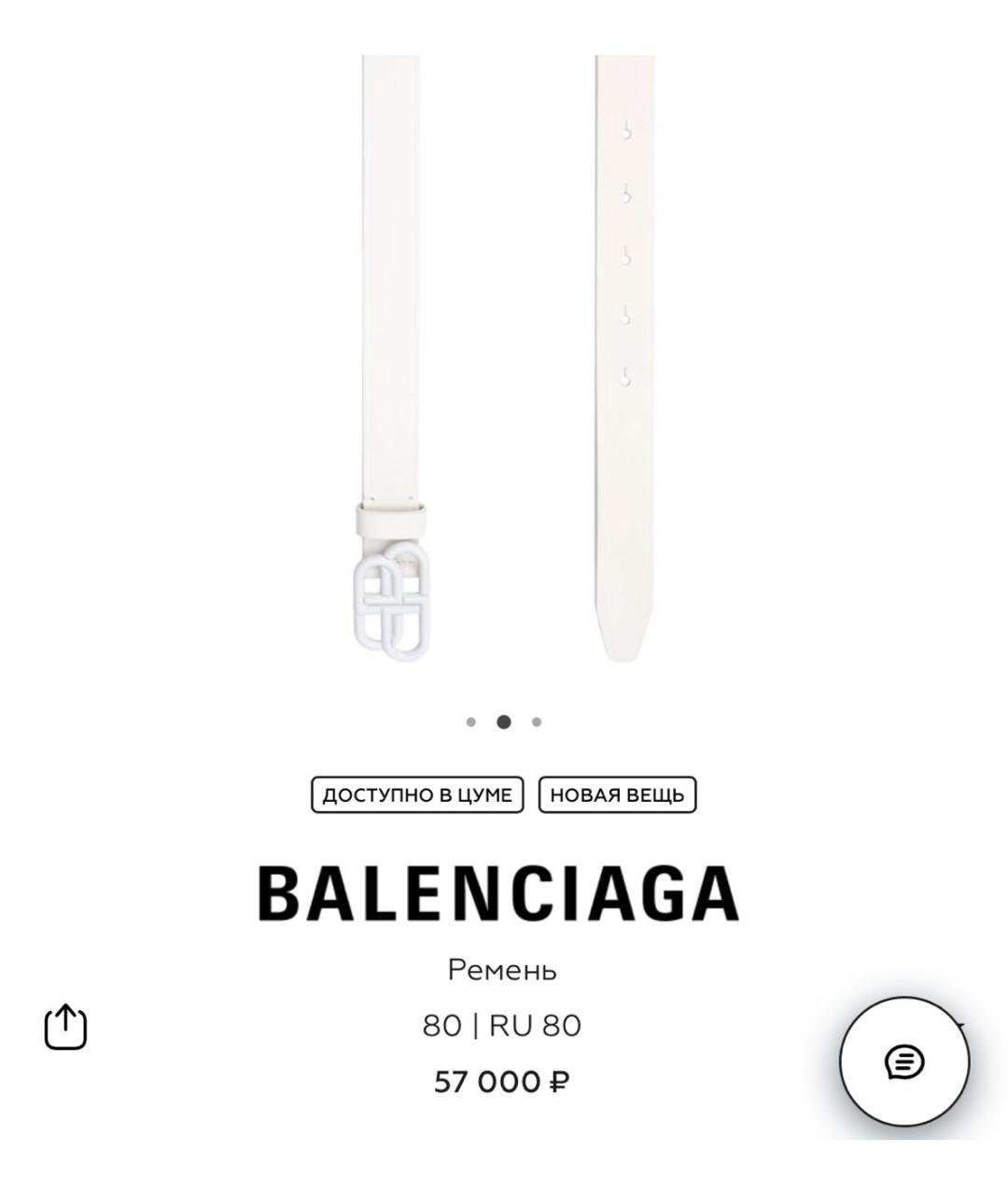Share this Balenciaga belt listing
This screenshot has width=1008, height=1195.
(65, 1027)
